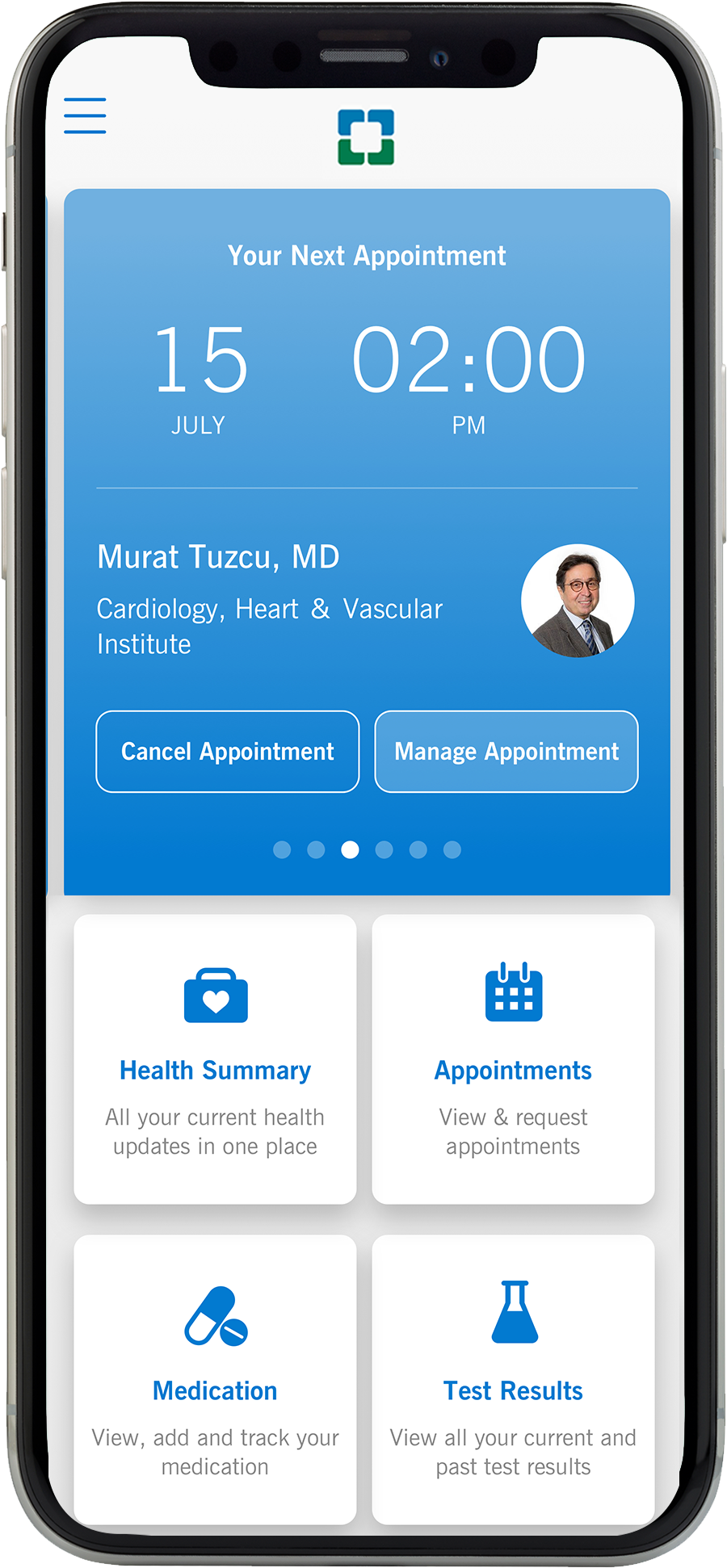Tap Manage Appointment
727x1568 pixels.
point(506,752)
